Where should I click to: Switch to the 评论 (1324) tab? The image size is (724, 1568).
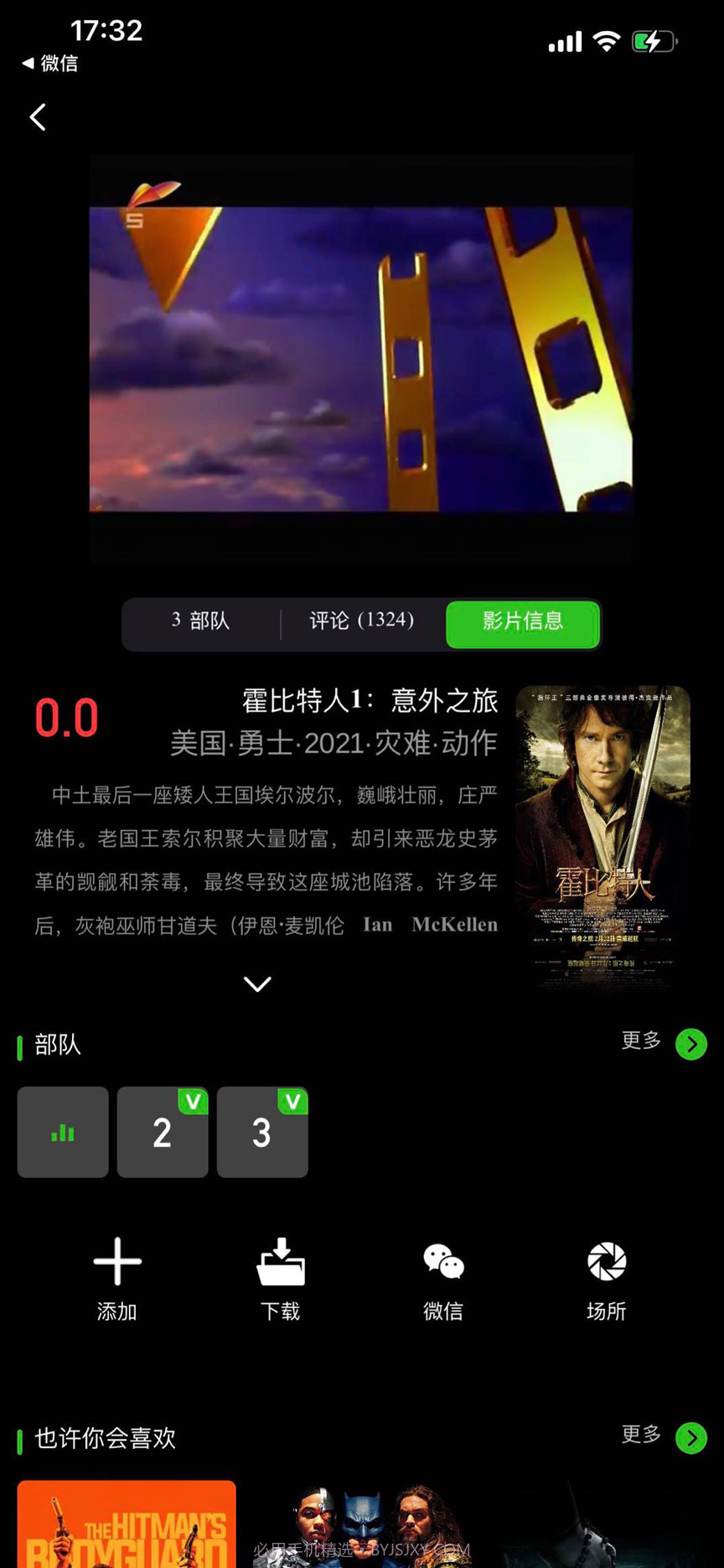click(x=360, y=623)
